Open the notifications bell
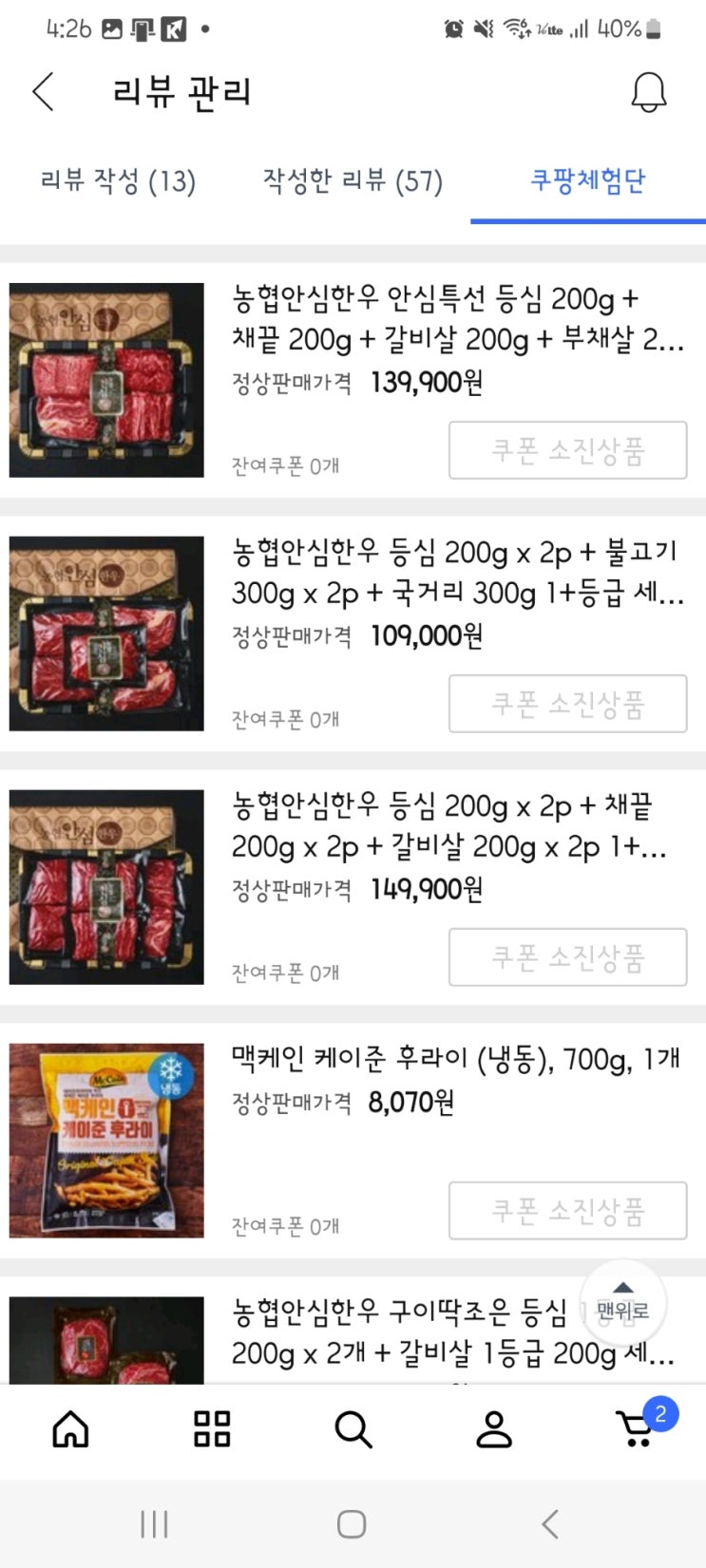706x1568 pixels. 649,92
